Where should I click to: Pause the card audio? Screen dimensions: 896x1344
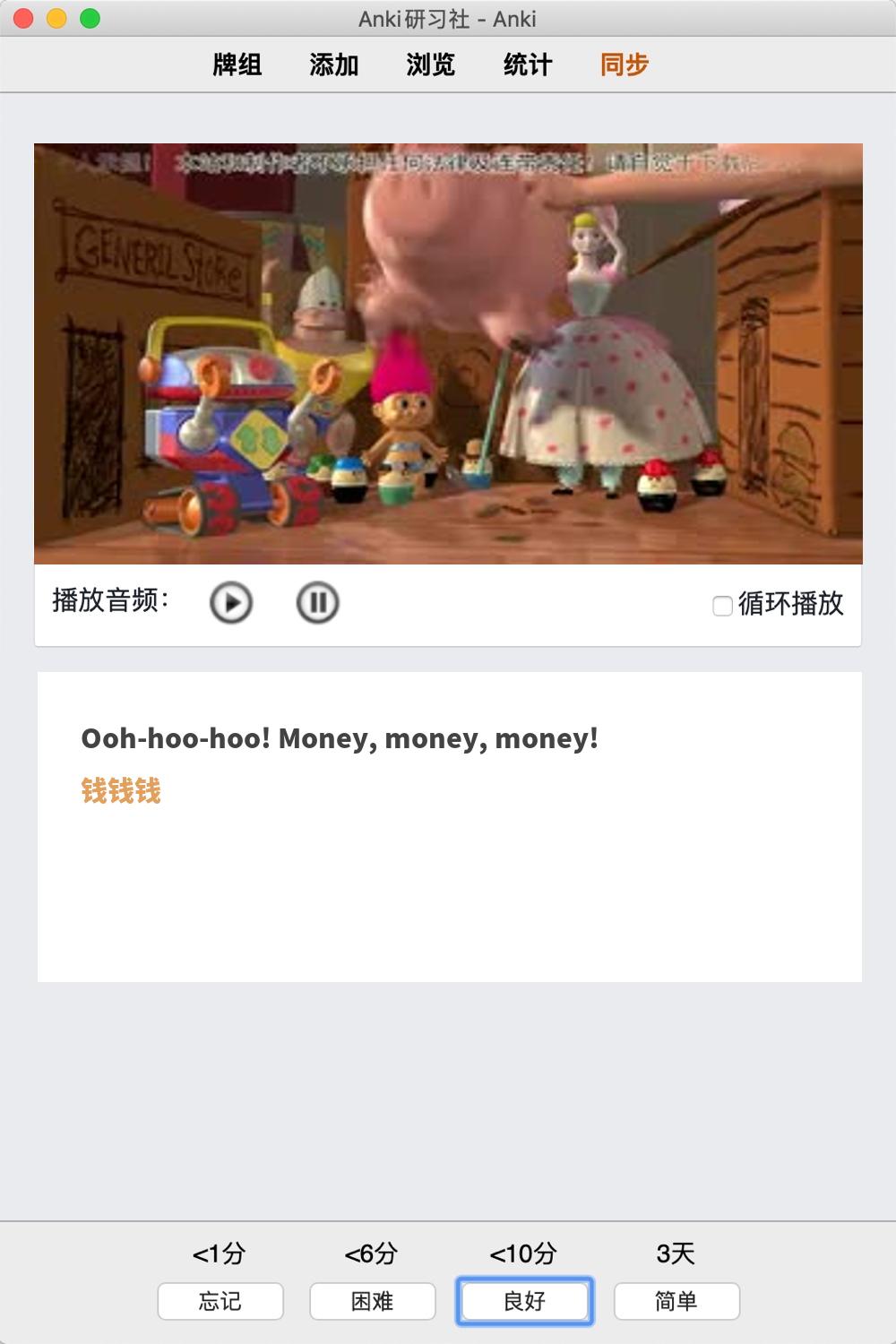coord(317,602)
